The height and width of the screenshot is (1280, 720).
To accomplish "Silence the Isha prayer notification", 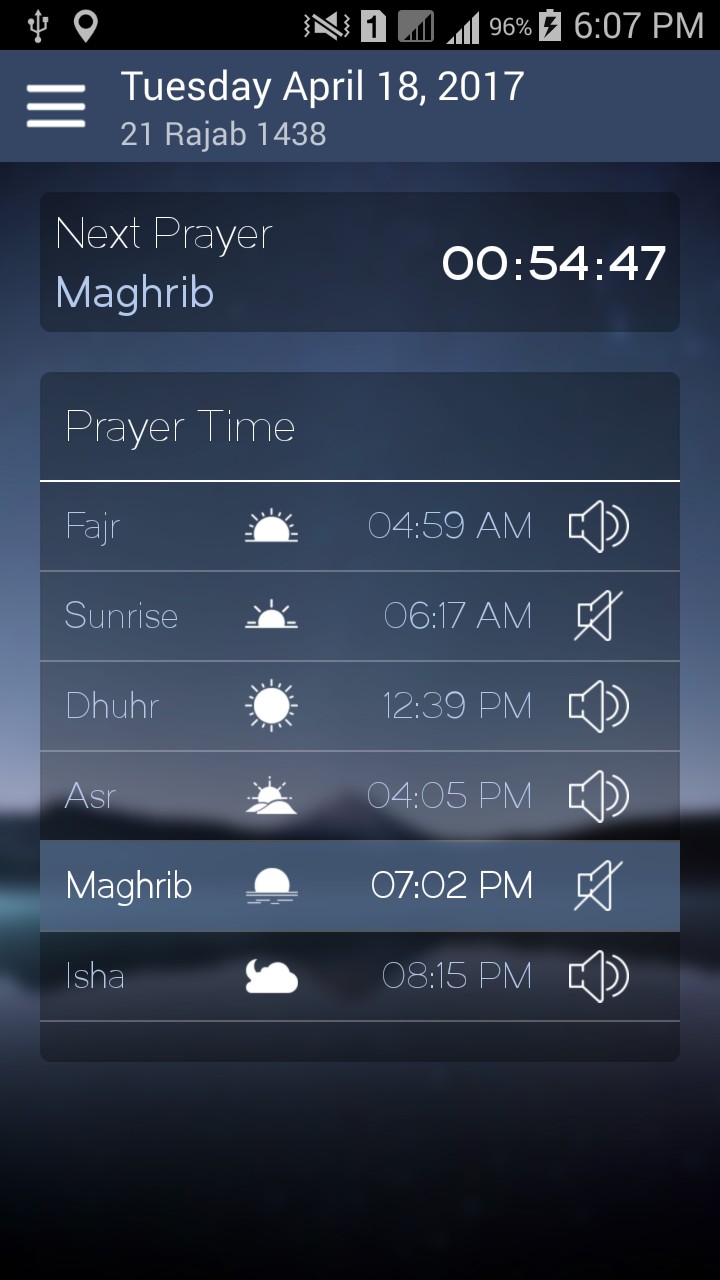I will (598, 976).
